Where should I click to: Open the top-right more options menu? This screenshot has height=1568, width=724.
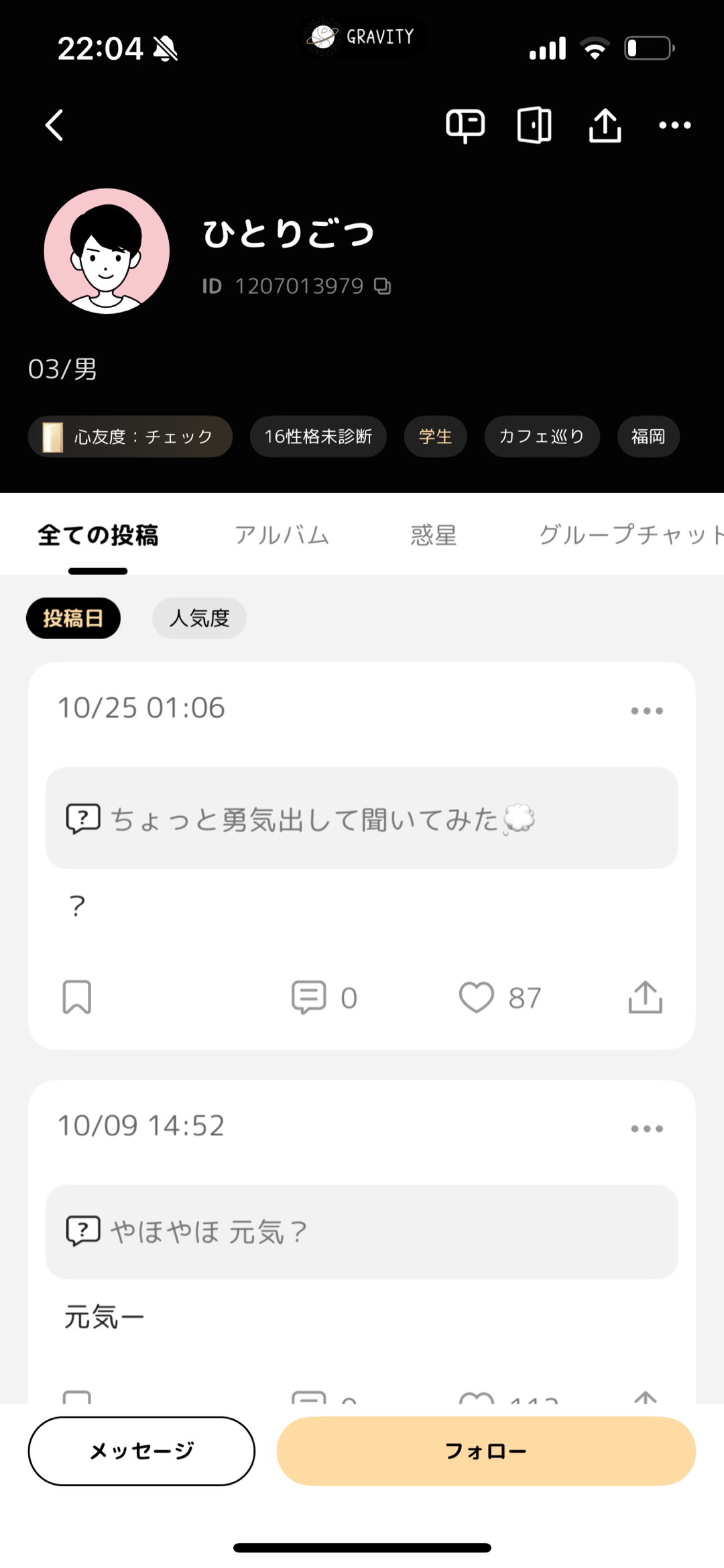pyautogui.click(x=675, y=125)
